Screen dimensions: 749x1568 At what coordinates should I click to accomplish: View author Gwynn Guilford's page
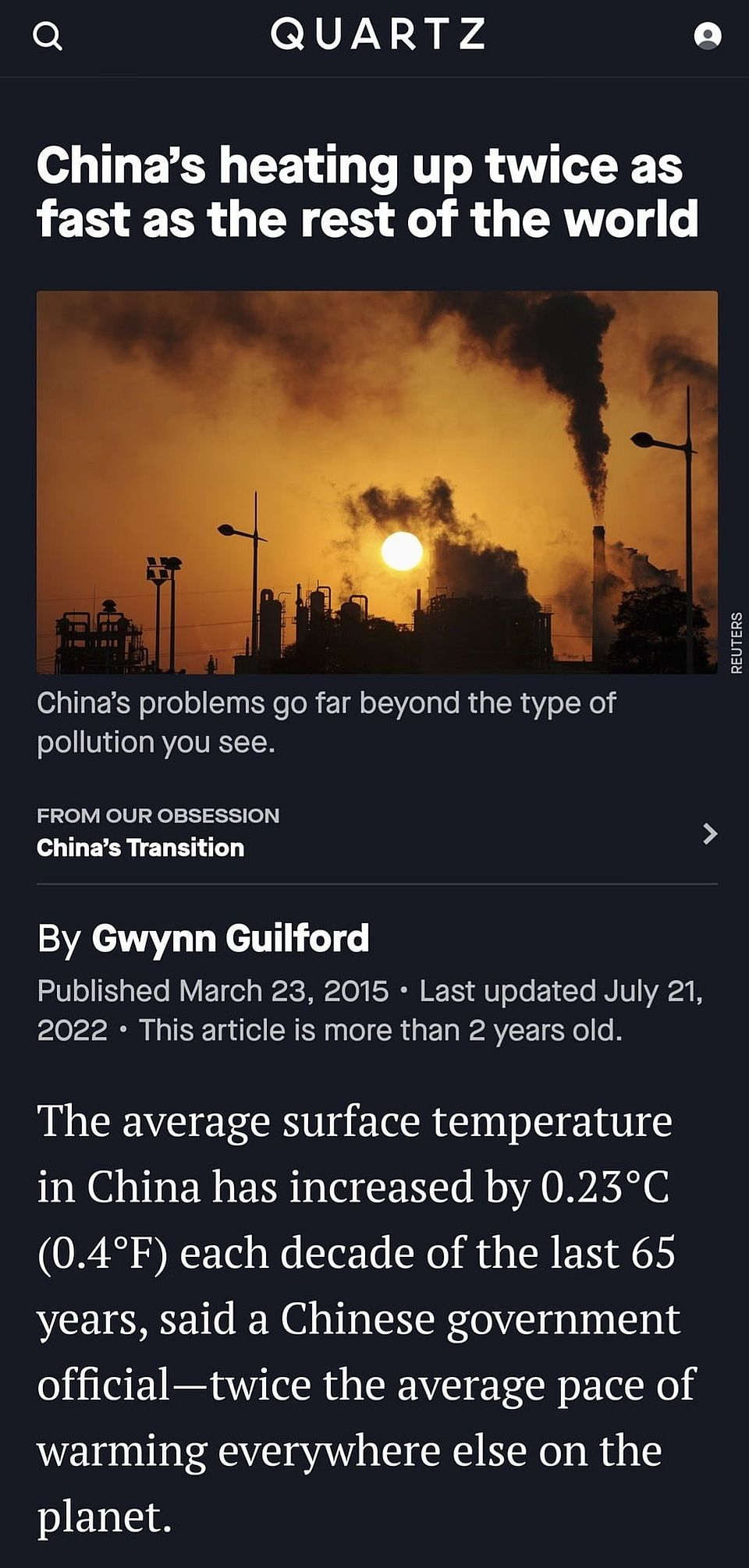click(230, 938)
